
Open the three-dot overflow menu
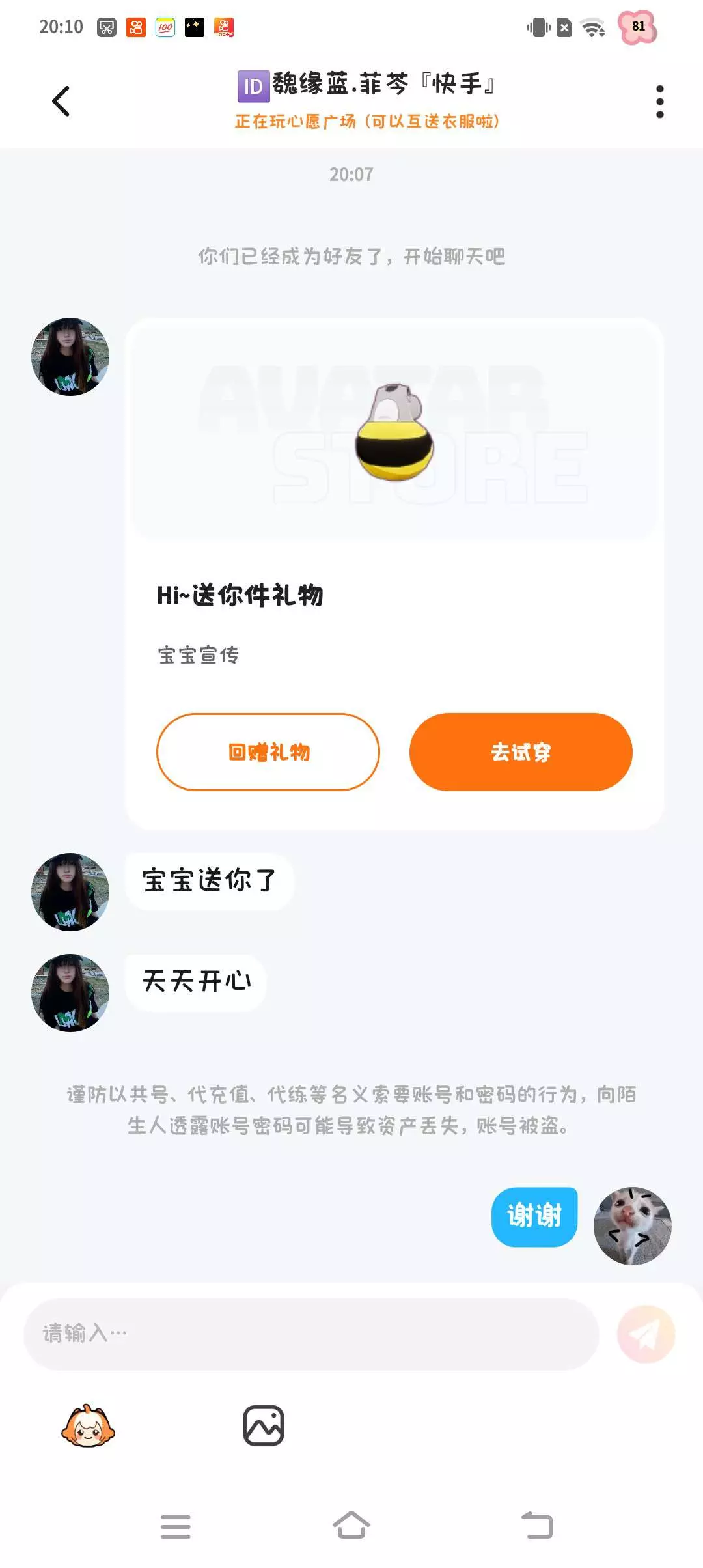659,102
